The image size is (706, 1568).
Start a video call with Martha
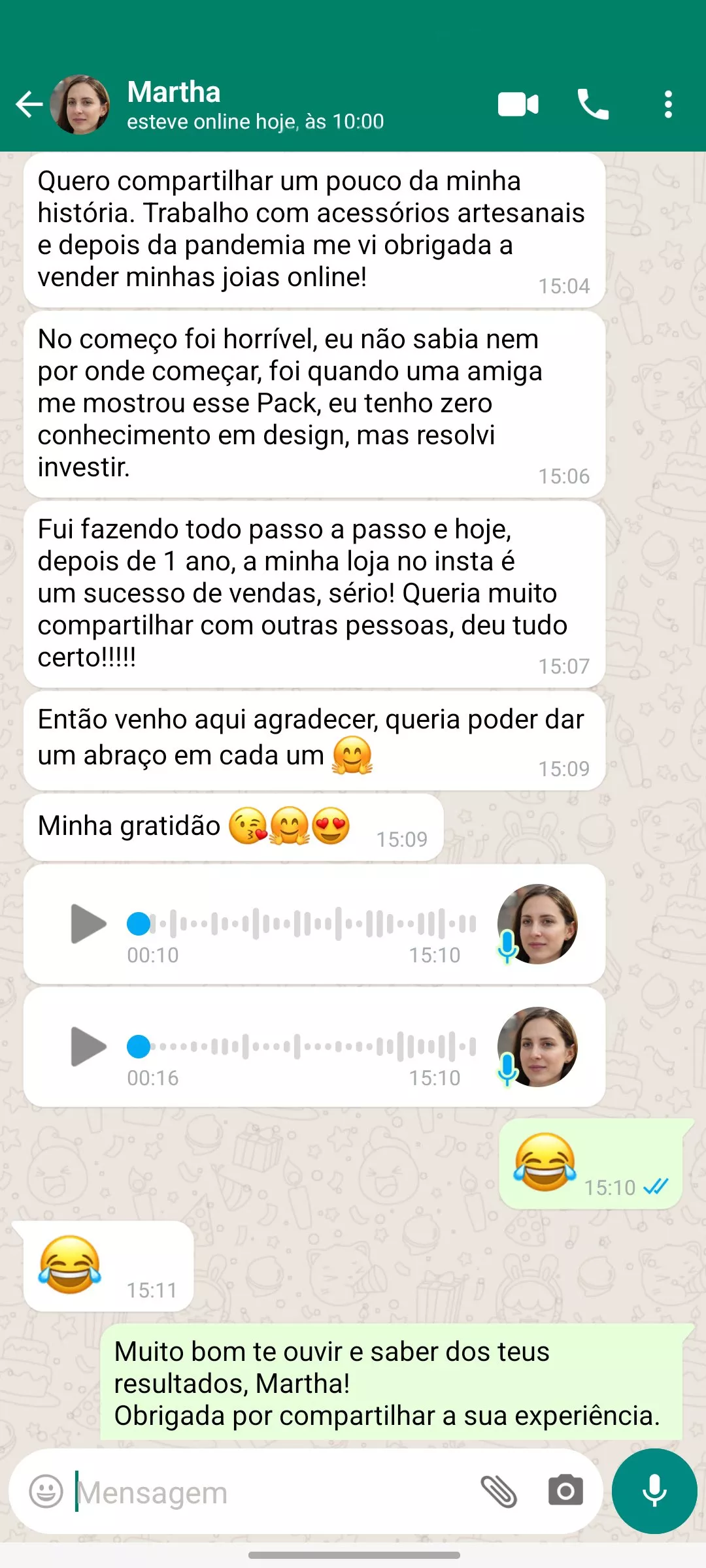[518, 105]
